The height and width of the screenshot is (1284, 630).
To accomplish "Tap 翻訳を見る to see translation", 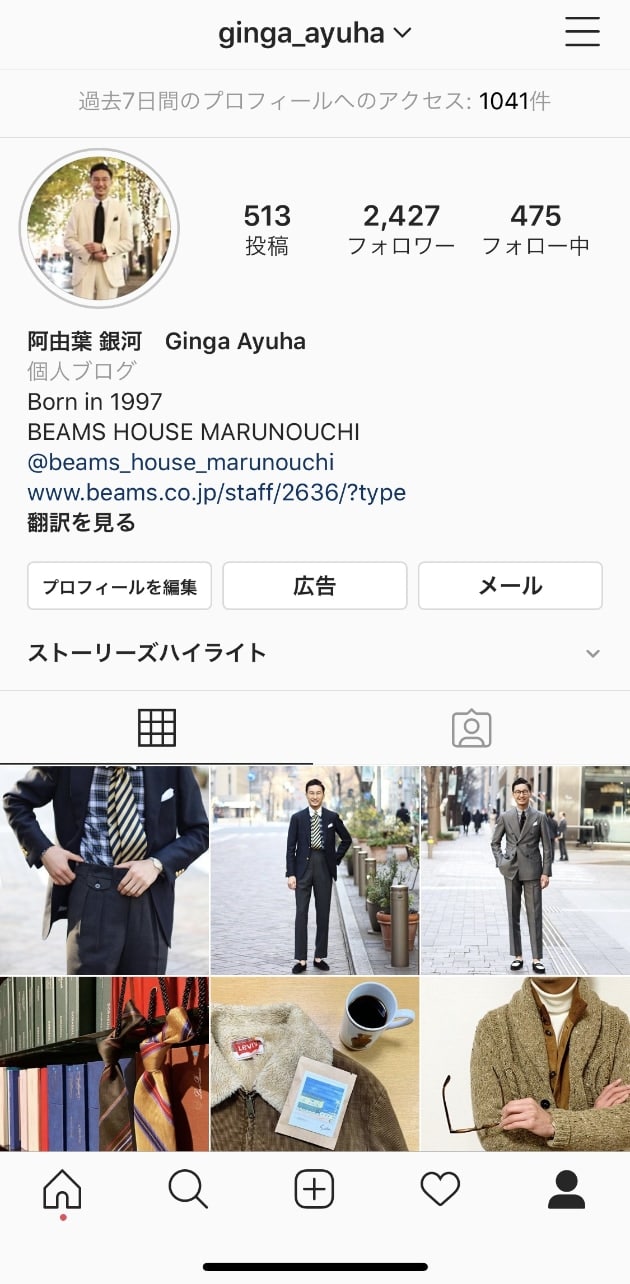I will click(81, 522).
